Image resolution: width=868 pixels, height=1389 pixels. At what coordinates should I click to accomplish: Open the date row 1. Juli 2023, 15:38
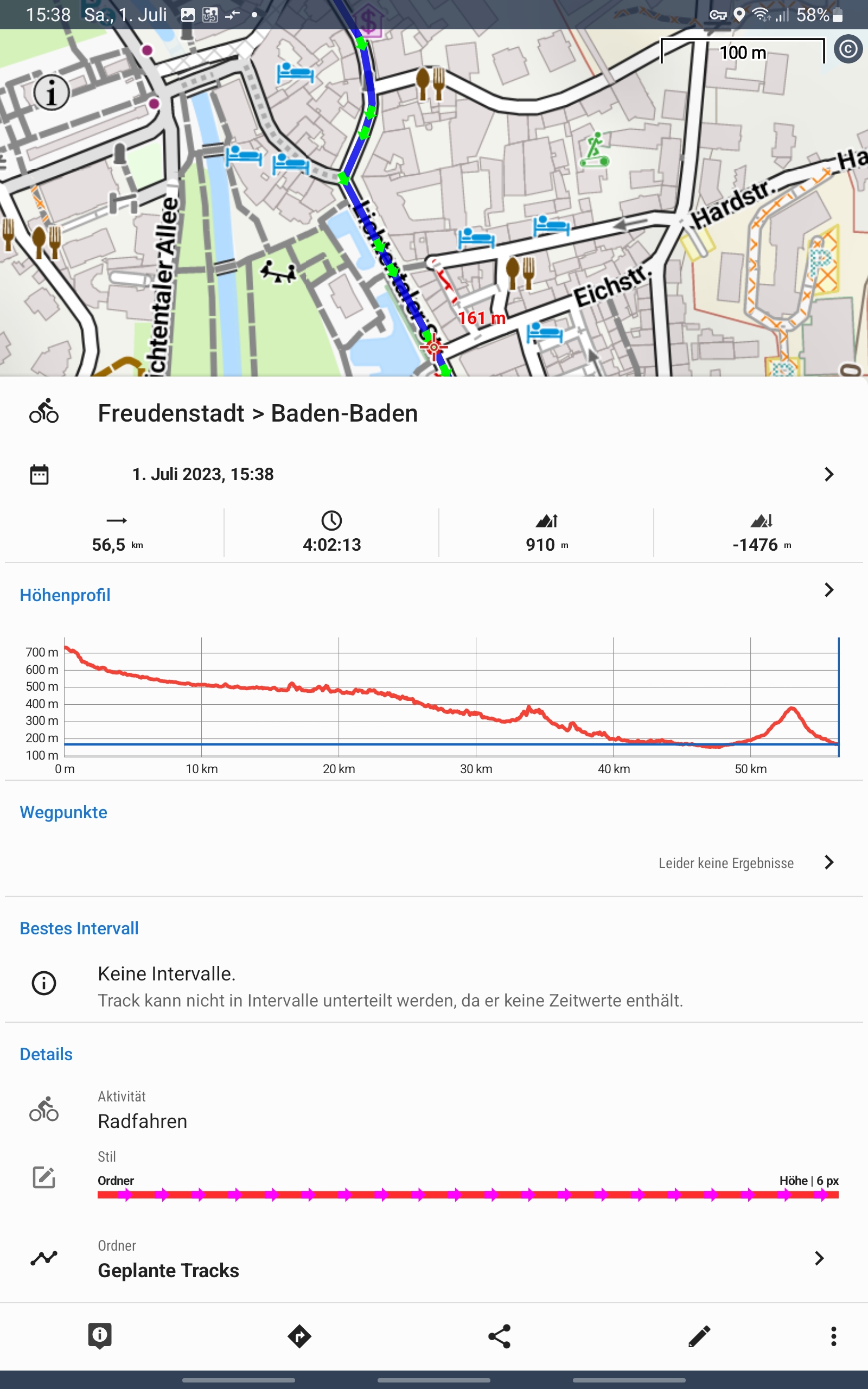coord(433,474)
